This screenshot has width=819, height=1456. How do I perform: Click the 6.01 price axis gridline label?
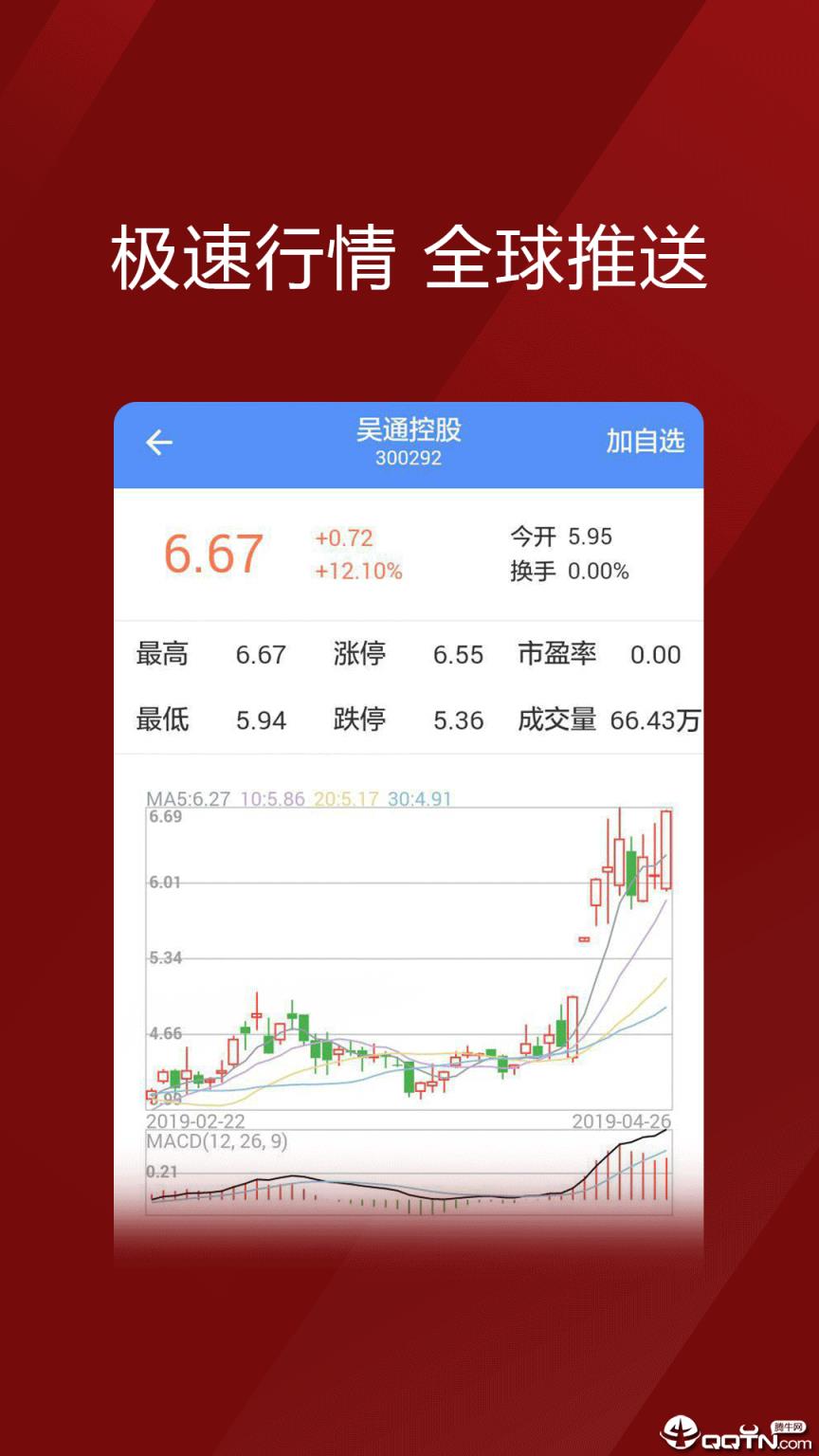pyautogui.click(x=165, y=881)
